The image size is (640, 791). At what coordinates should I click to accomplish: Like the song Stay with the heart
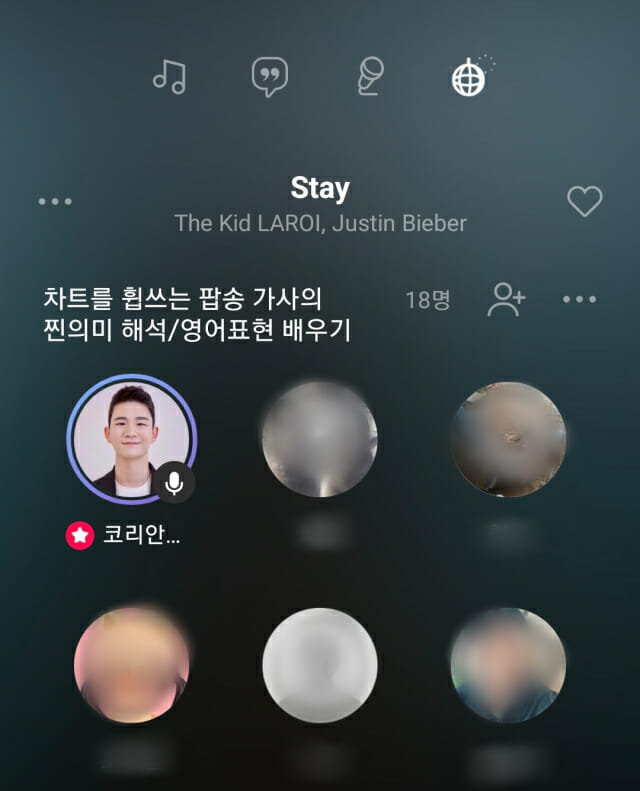pos(584,201)
